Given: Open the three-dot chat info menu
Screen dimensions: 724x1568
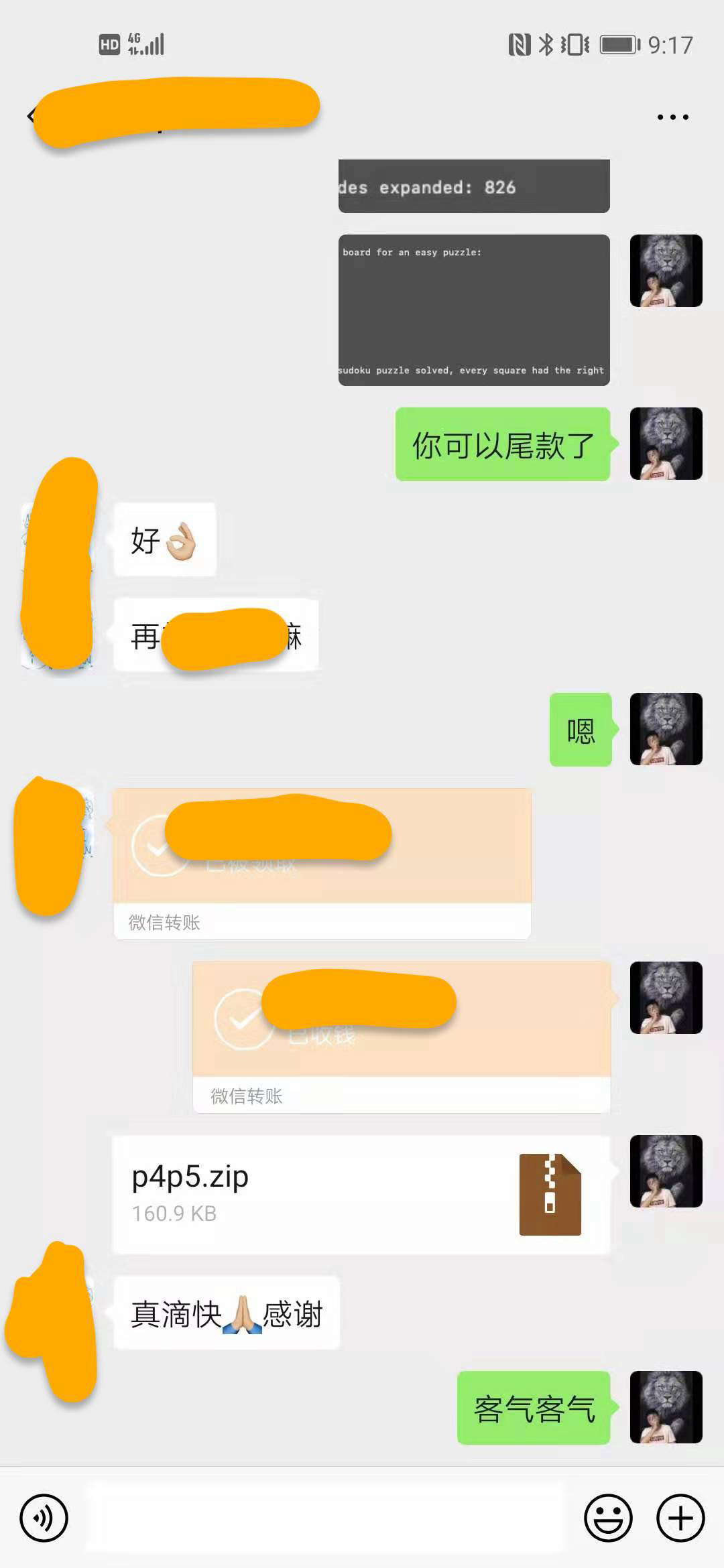Looking at the screenshot, I should pyautogui.click(x=672, y=117).
